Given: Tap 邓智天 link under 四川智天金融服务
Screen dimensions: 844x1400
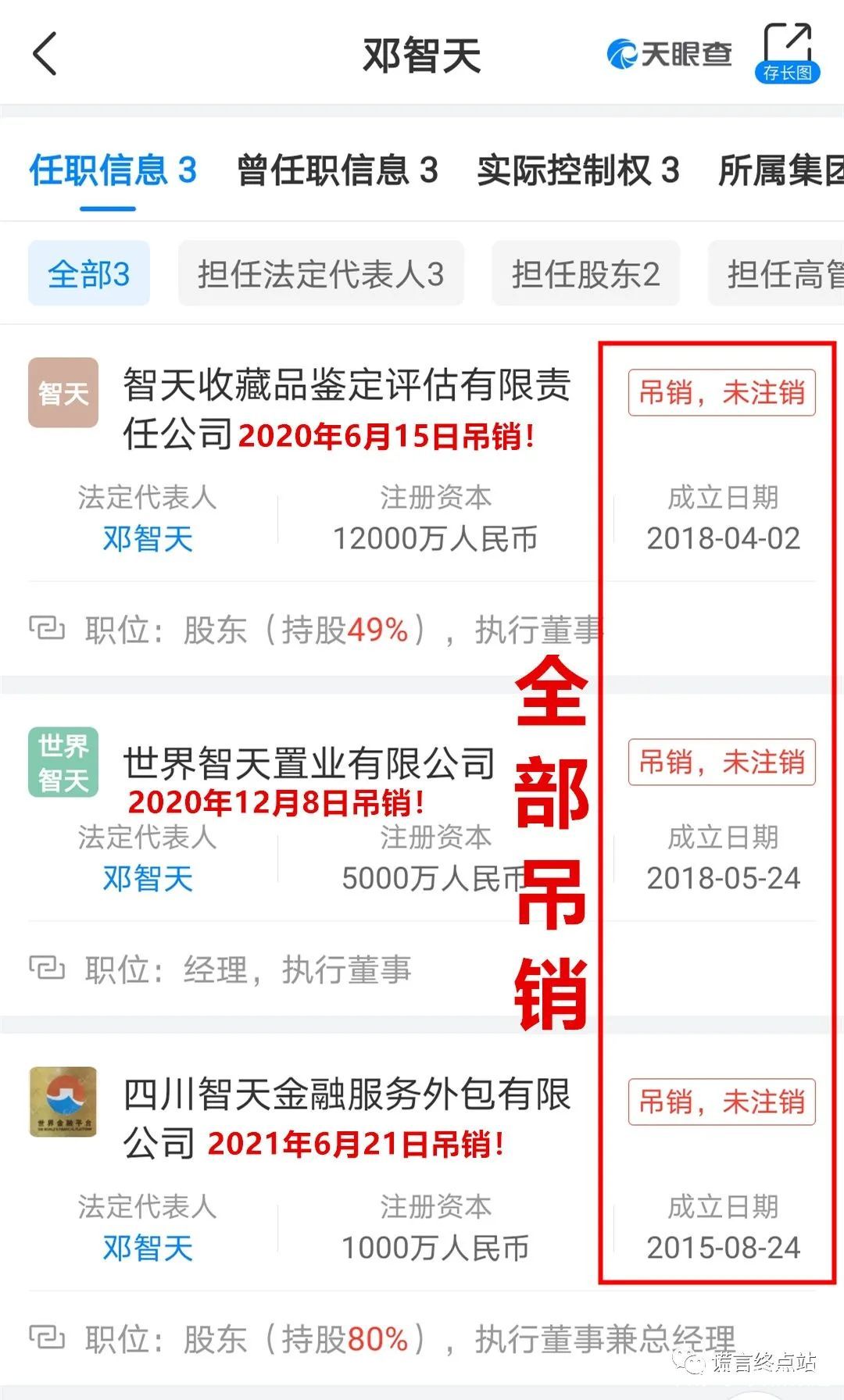Looking at the screenshot, I should [x=148, y=1248].
